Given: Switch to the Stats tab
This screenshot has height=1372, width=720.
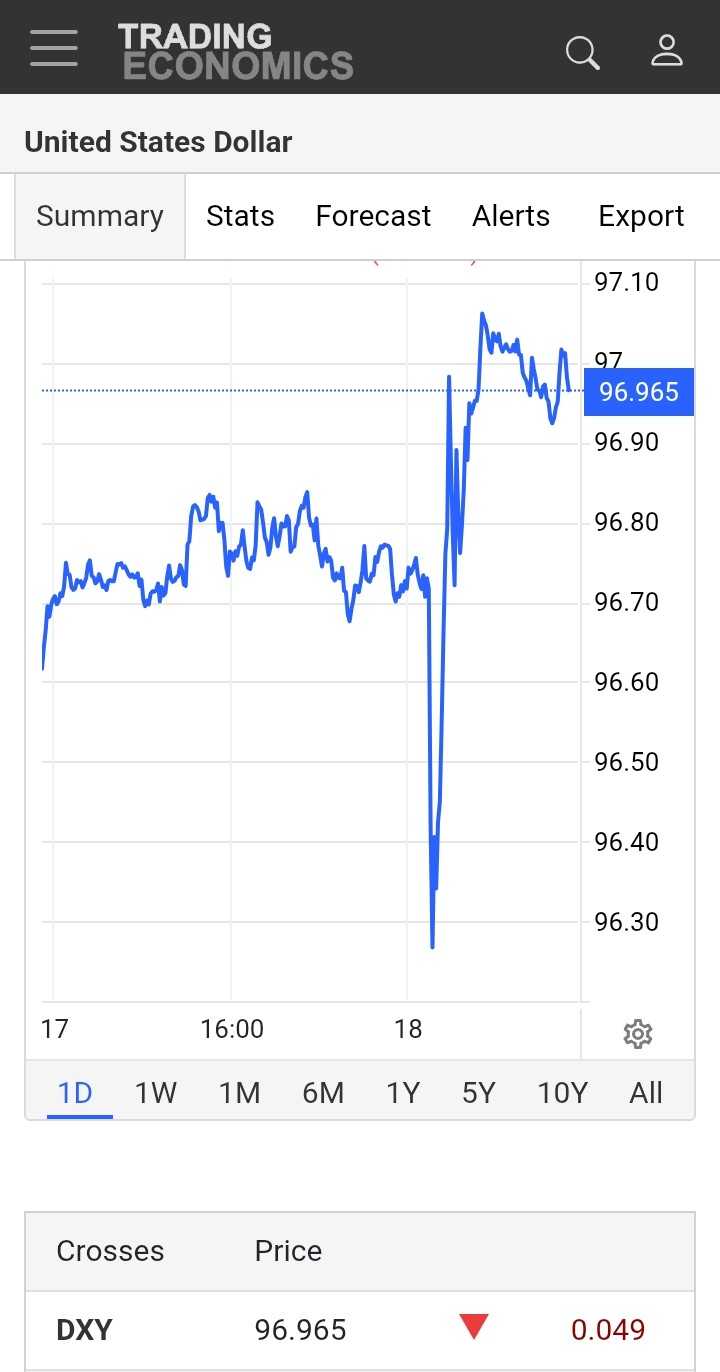Looking at the screenshot, I should [x=240, y=216].
